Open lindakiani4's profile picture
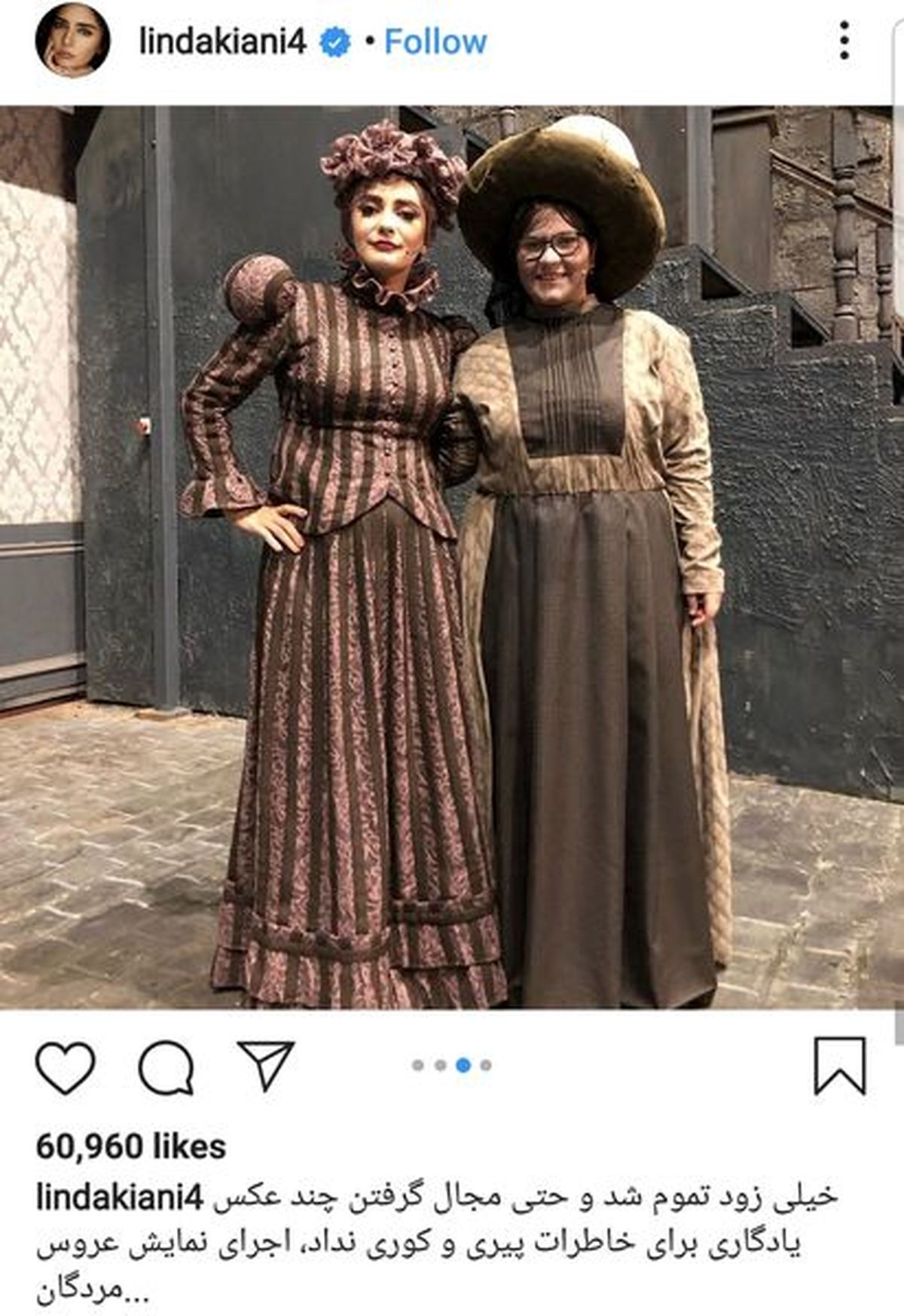Screen dimensions: 904x1316 pyautogui.click(x=72, y=41)
